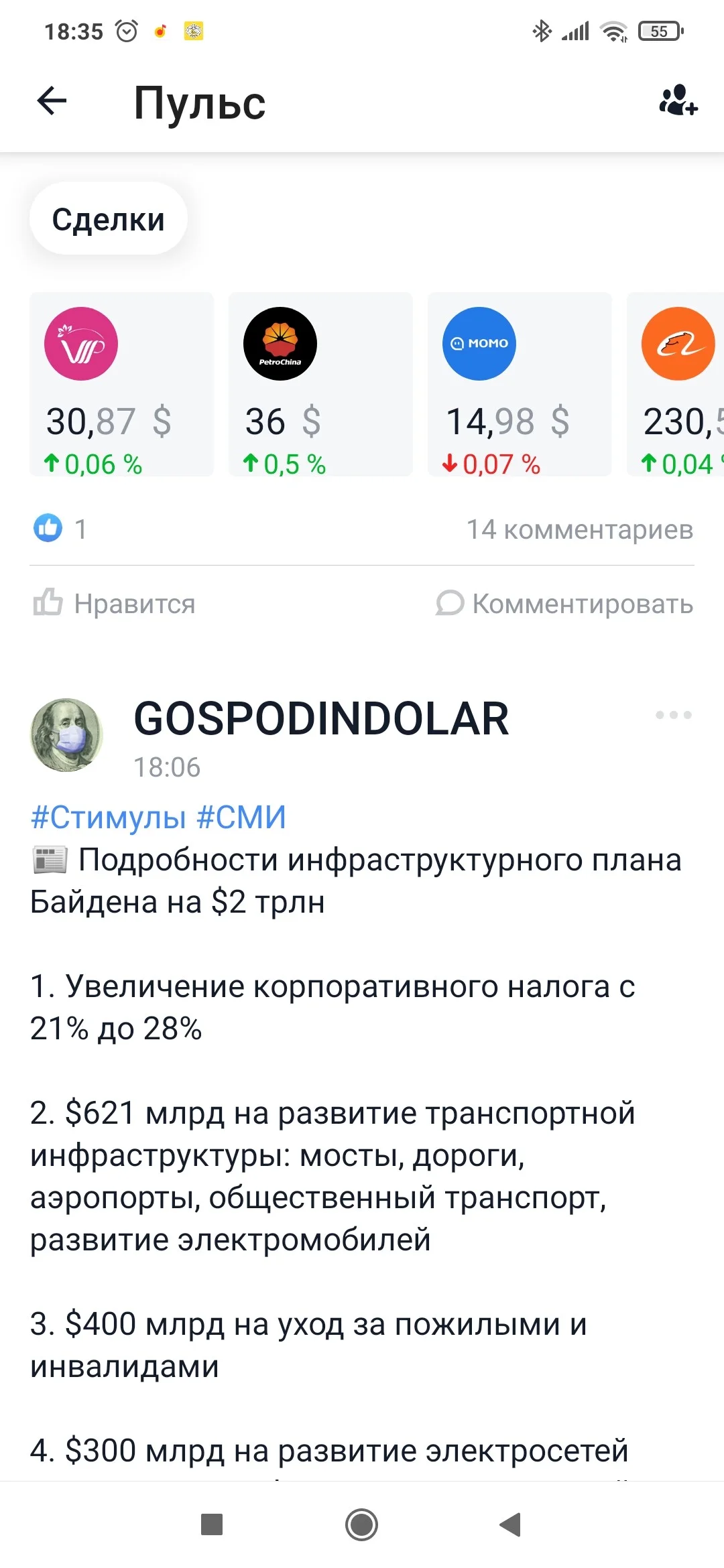Open recent apps with the square button
This screenshot has width=724, height=1568.
212,1524
